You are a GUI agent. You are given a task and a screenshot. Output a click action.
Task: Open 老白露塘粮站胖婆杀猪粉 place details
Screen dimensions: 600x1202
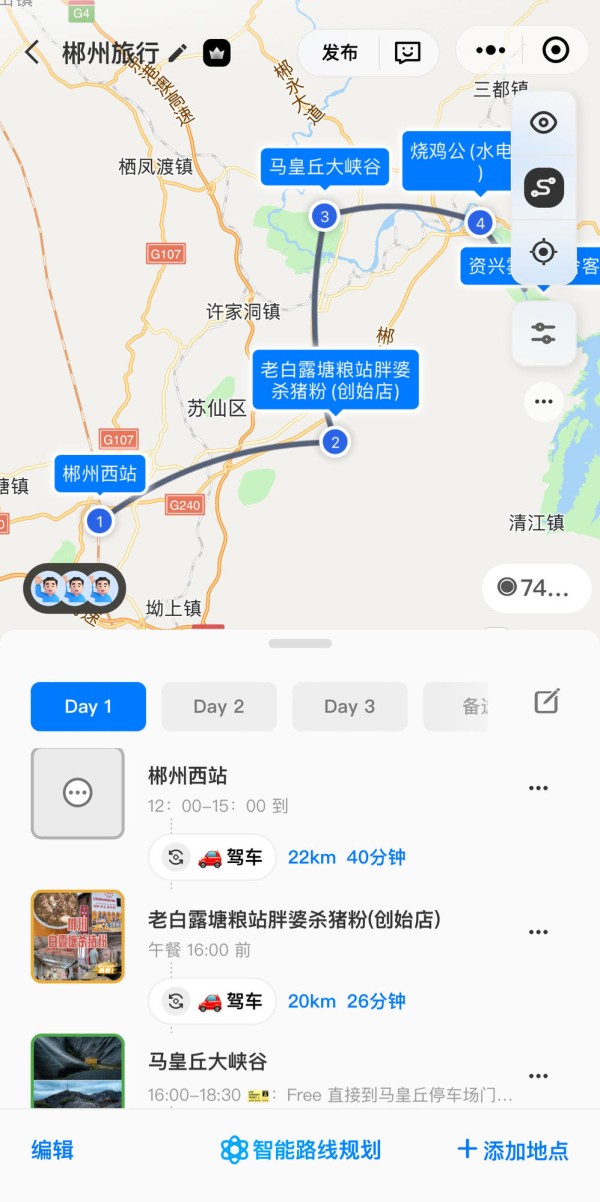click(294, 920)
